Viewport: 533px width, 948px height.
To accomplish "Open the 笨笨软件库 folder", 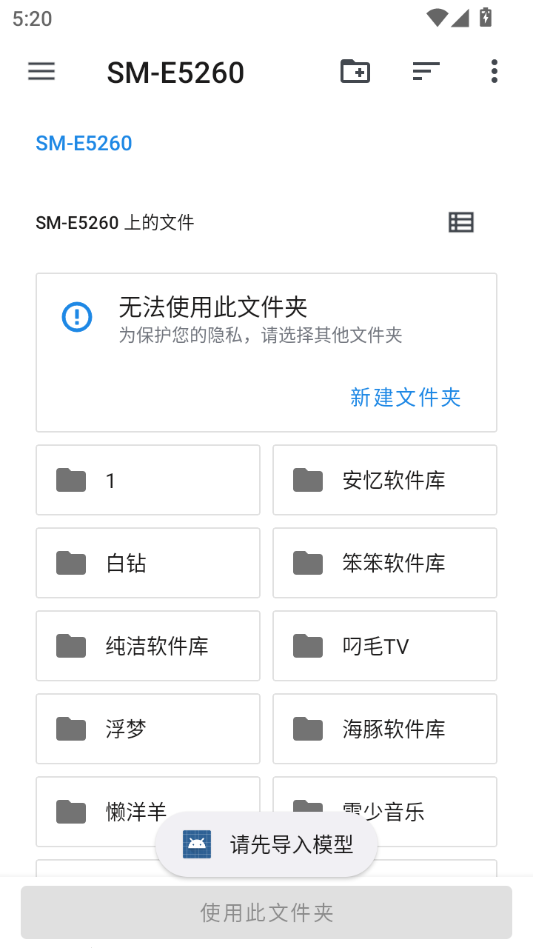I will point(385,563).
